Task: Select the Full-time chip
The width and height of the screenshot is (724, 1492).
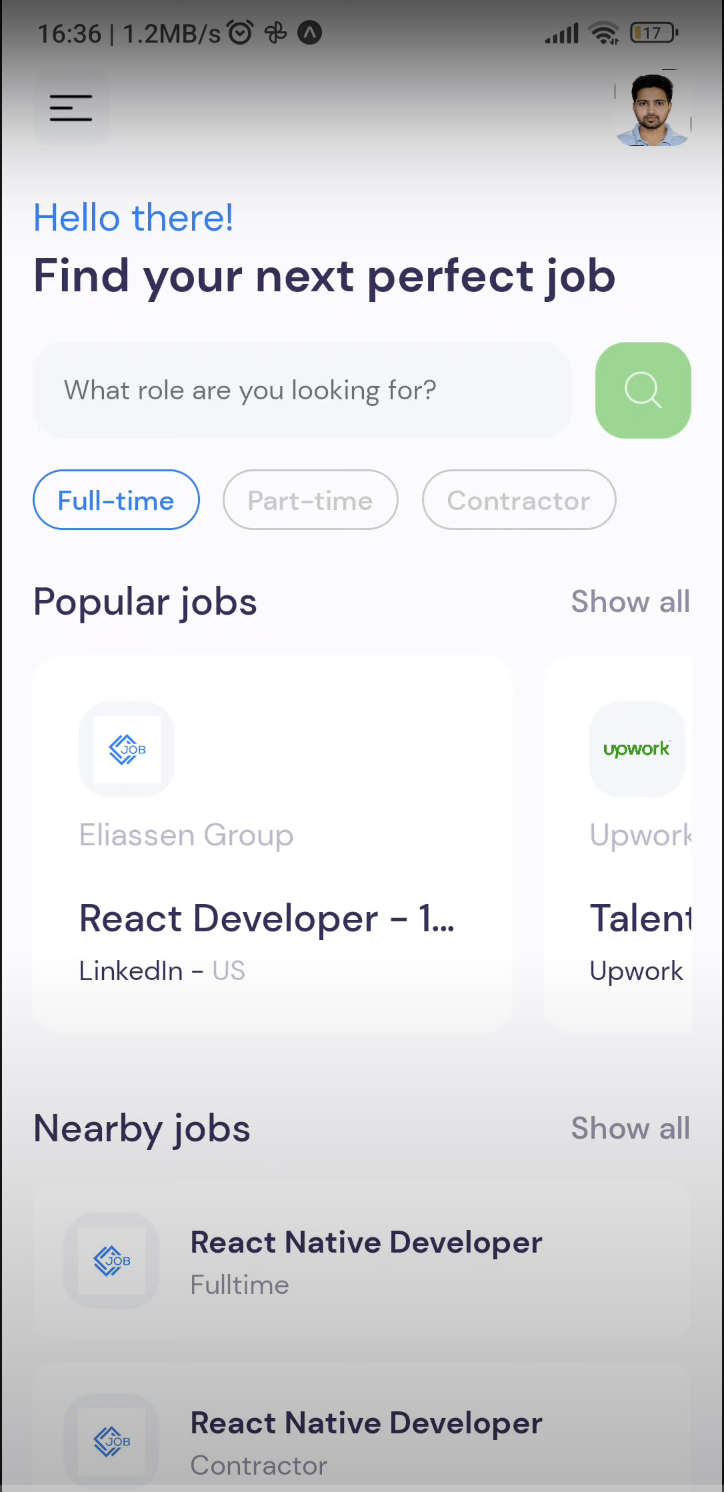Action: tap(116, 500)
